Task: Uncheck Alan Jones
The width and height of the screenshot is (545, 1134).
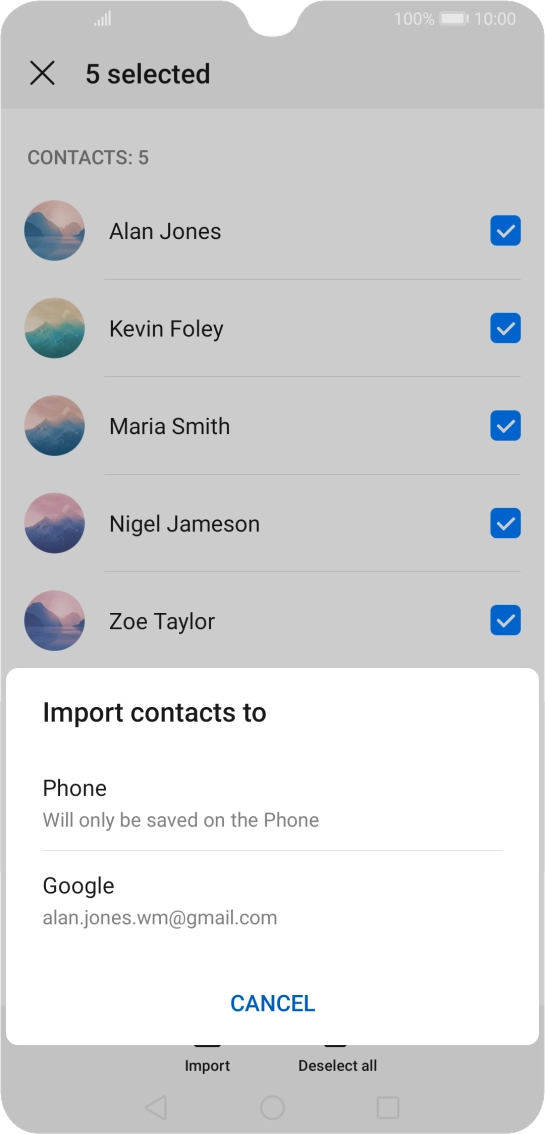Action: [505, 231]
